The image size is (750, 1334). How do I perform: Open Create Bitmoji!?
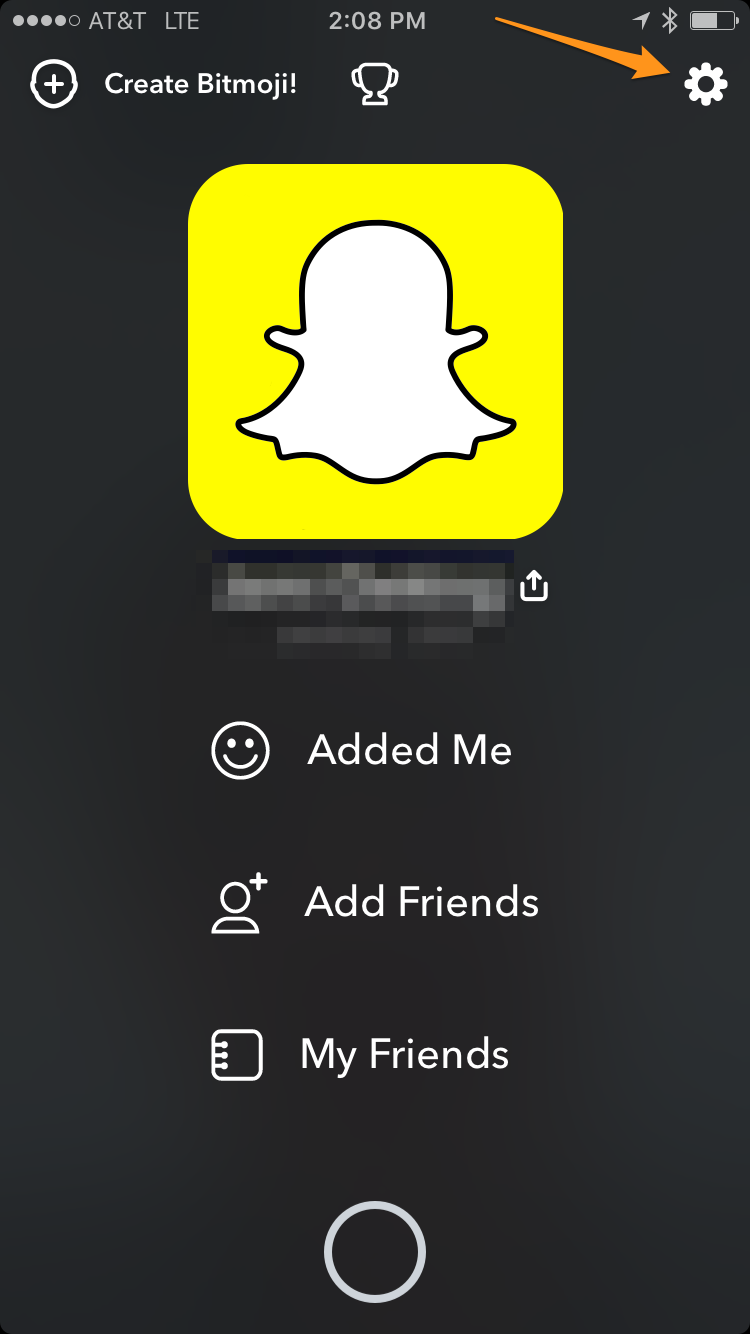pyautogui.click(x=198, y=84)
